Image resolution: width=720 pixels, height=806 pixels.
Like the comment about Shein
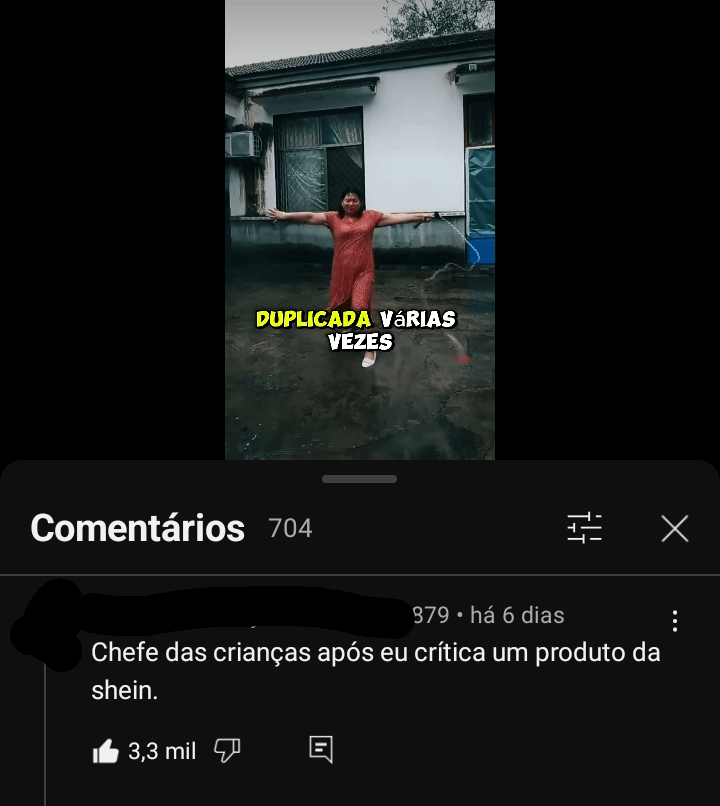tap(106, 752)
